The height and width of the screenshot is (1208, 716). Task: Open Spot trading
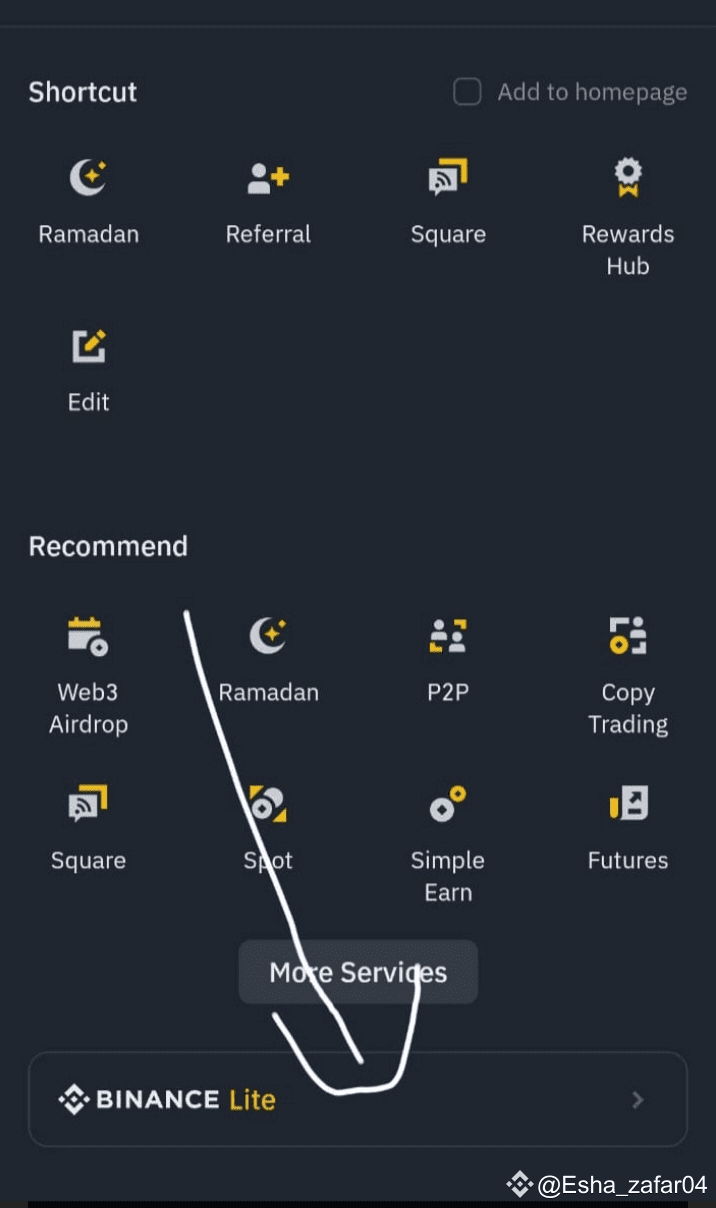coord(268,828)
